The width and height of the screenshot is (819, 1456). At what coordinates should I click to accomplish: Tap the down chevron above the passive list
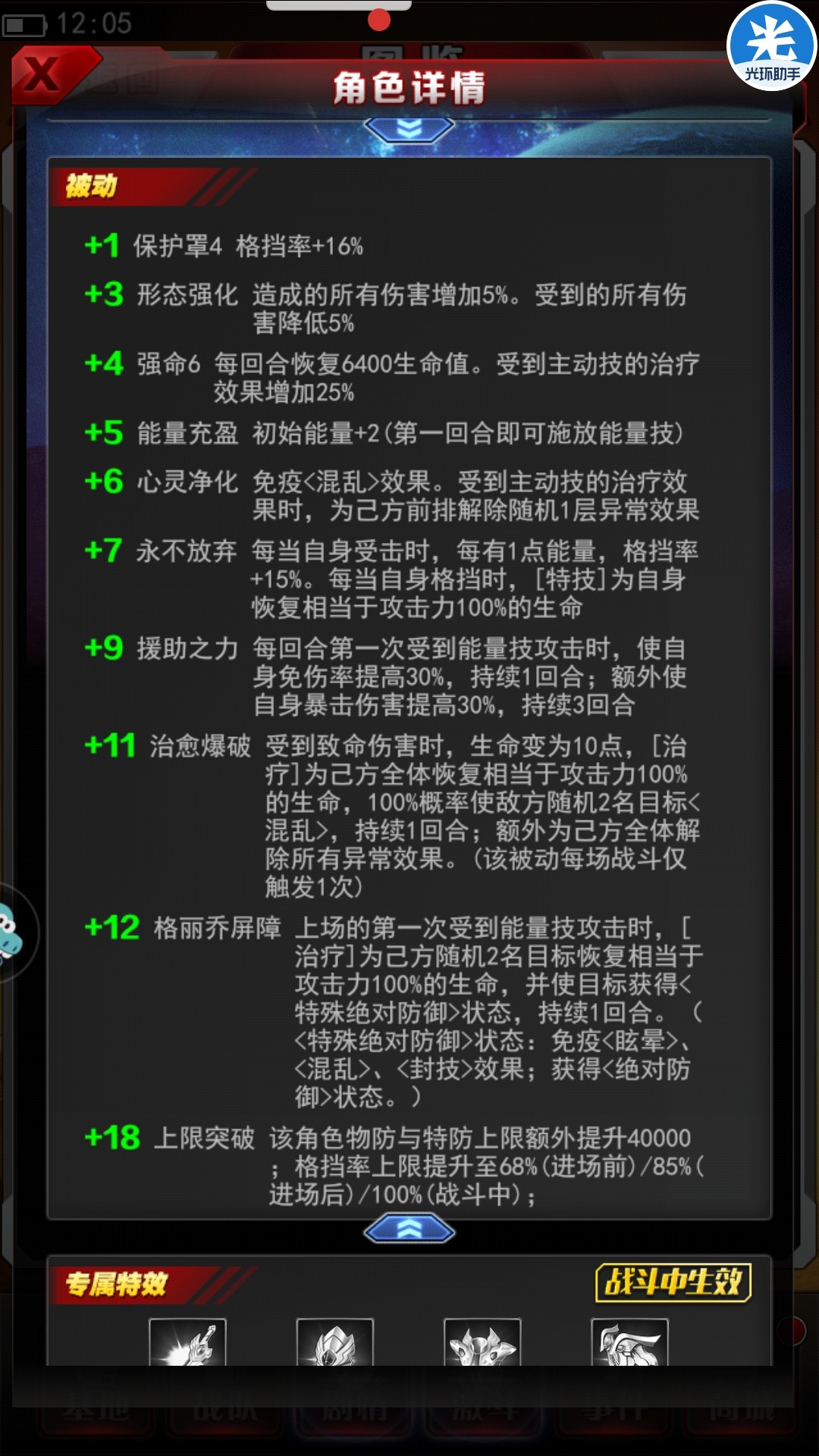409,129
